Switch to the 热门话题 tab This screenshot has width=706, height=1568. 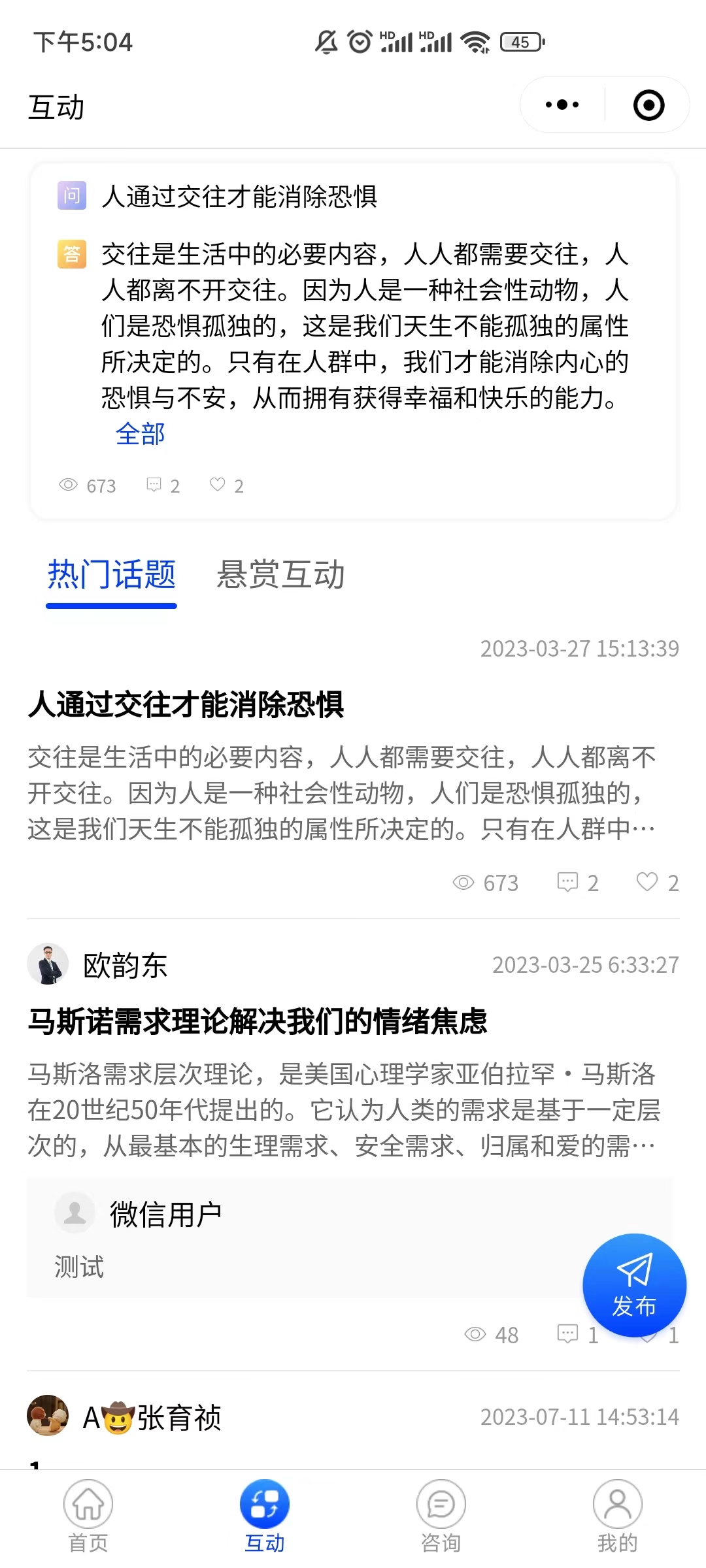(x=111, y=575)
